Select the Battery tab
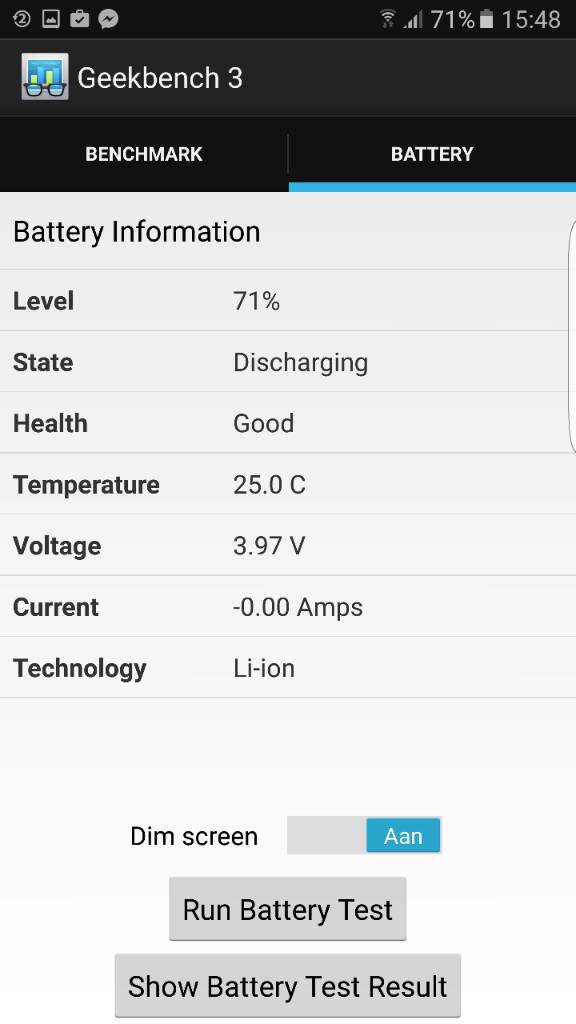The height and width of the screenshot is (1024, 576). pyautogui.click(x=432, y=154)
